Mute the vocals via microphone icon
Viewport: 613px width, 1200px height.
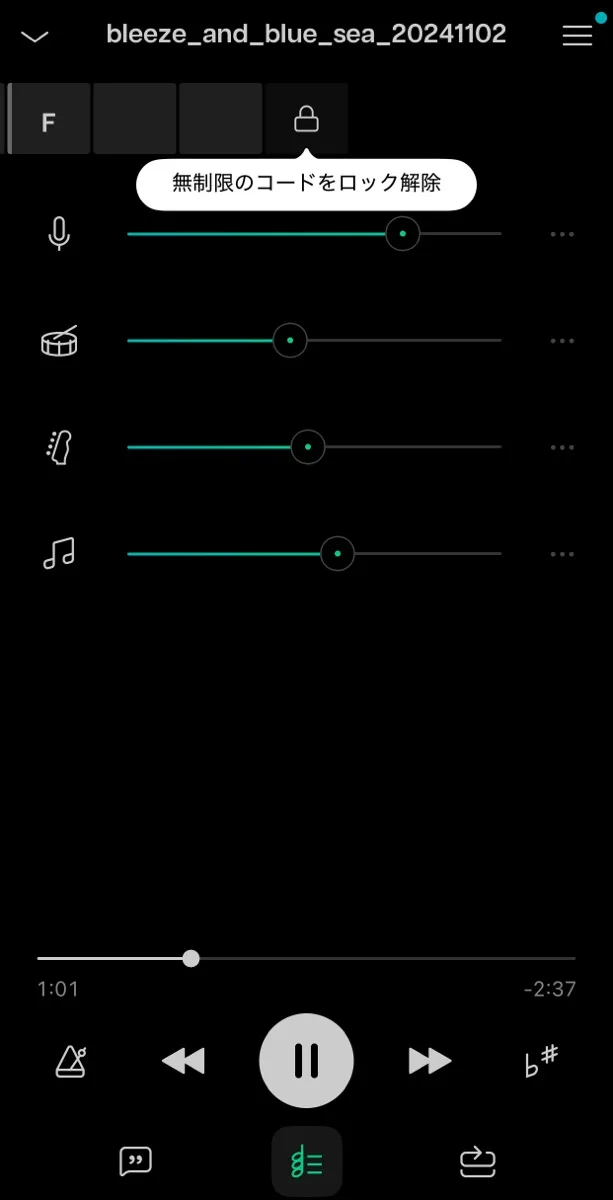coord(59,234)
